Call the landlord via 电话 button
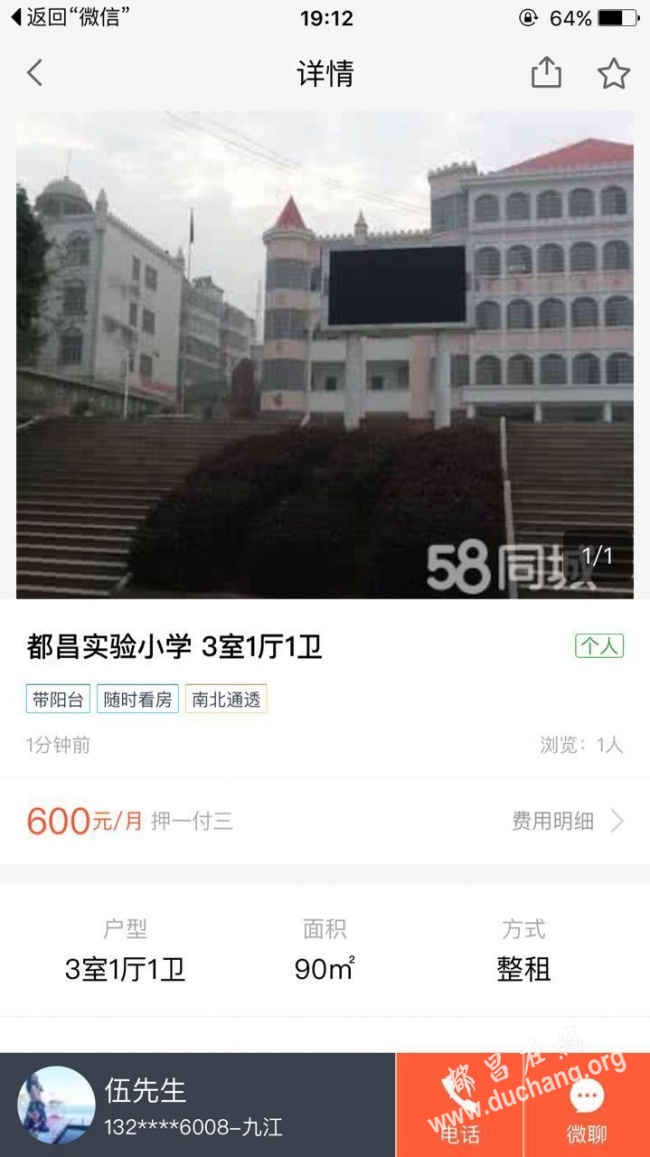 (x=460, y=1105)
